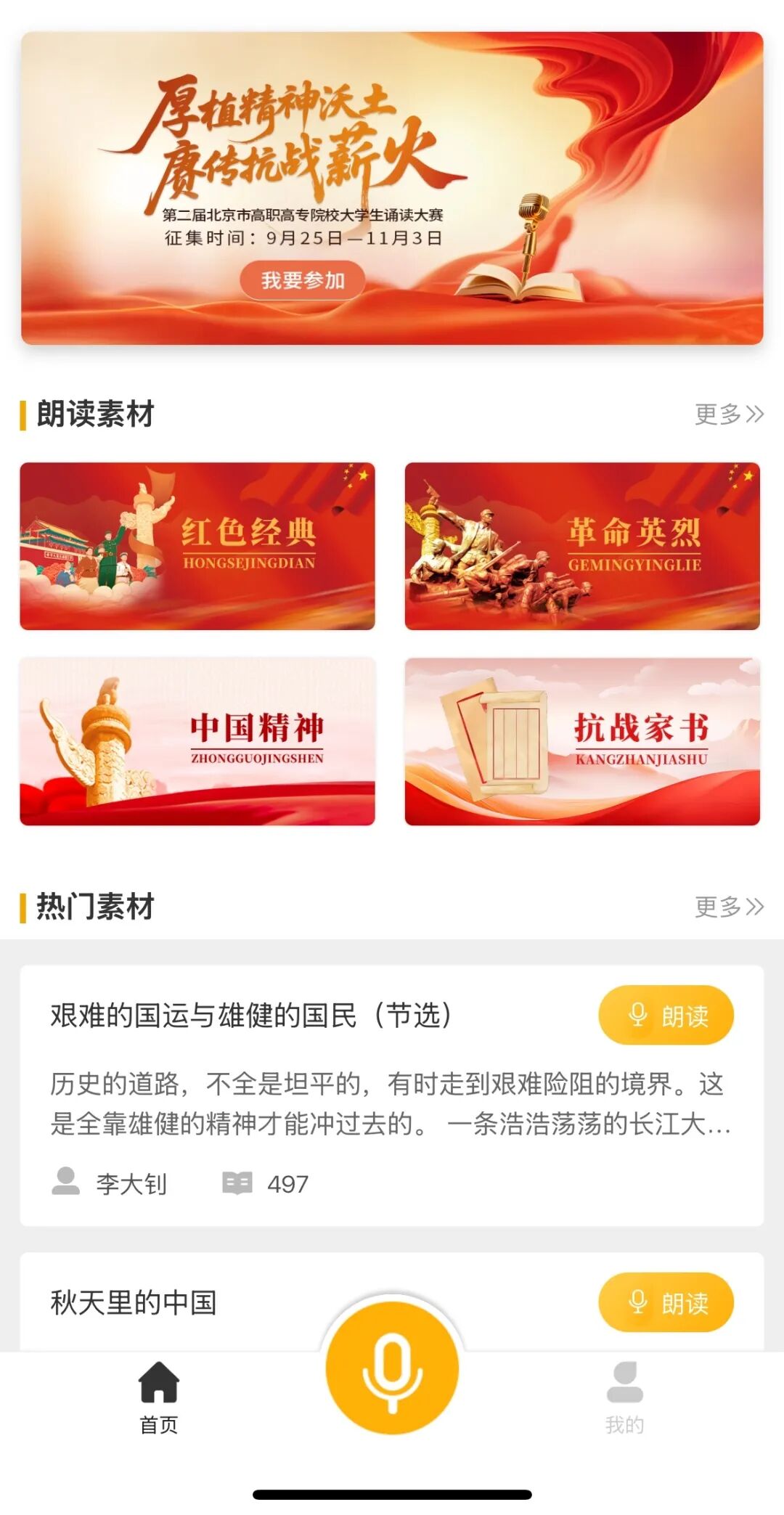Show 更多 for 热门素材
Screen dimensions: 784x1515
(x=728, y=907)
